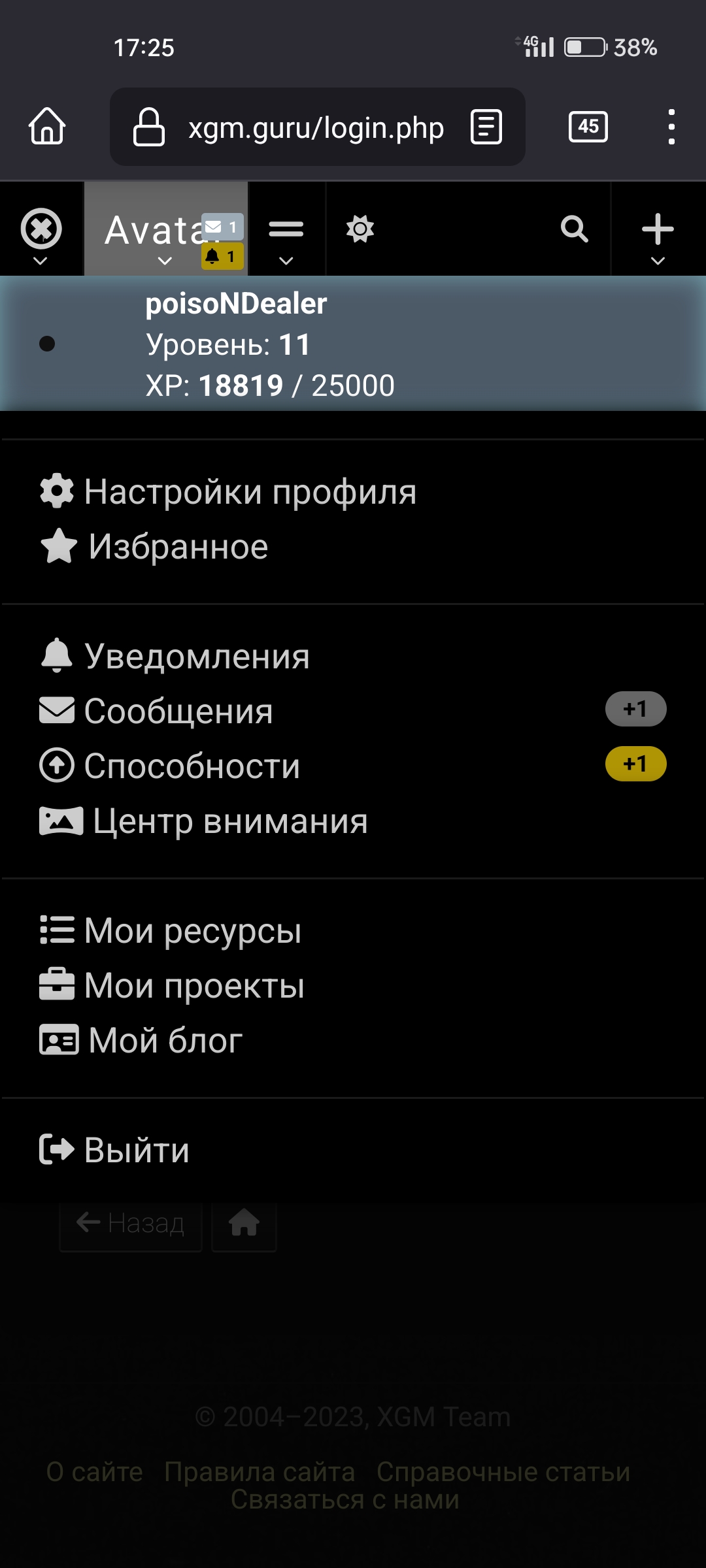The height and width of the screenshot is (1568, 706).
Task: Open the browser three-dot menu
Action: [x=671, y=127]
